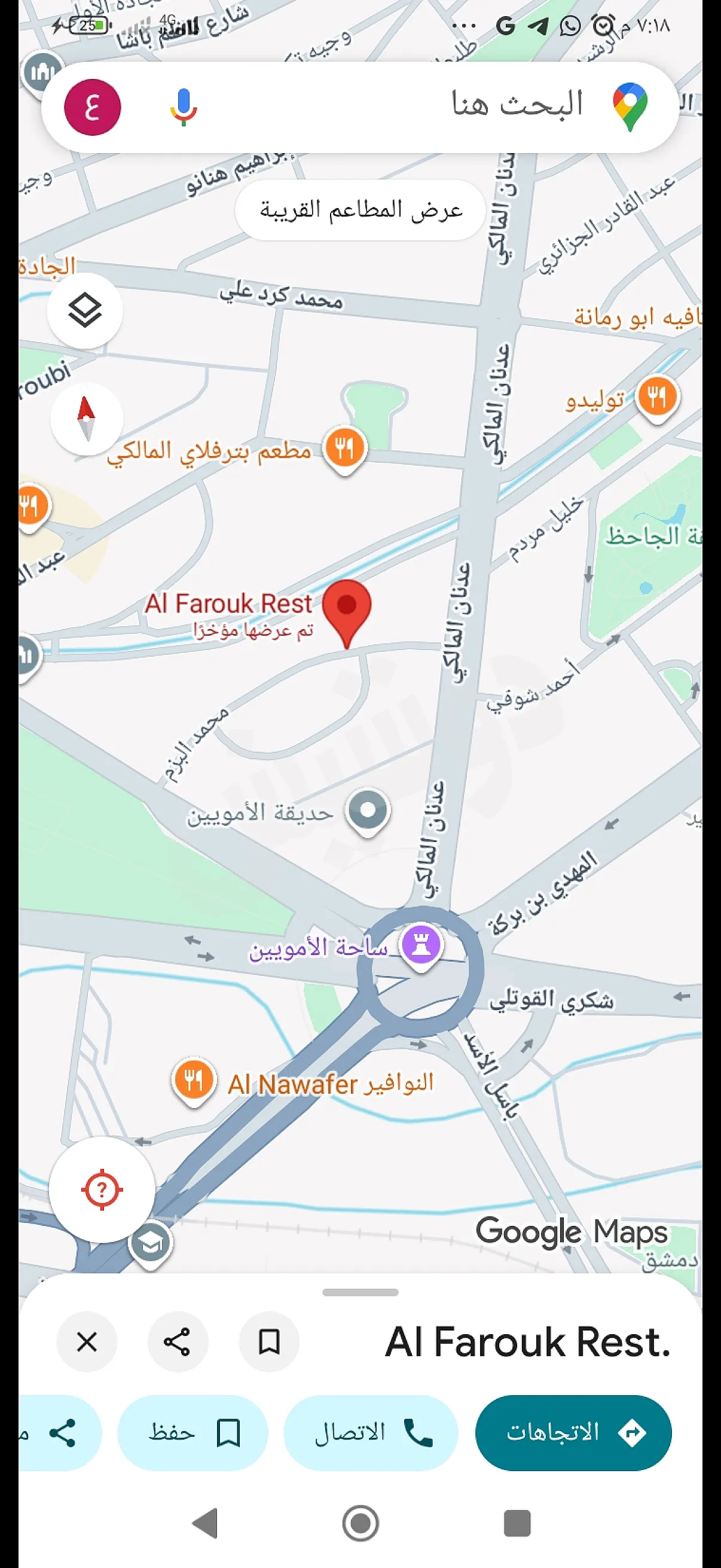The height and width of the screenshot is (1568, 721).
Task: Show nearby restaurants chip
Action: click(x=360, y=210)
